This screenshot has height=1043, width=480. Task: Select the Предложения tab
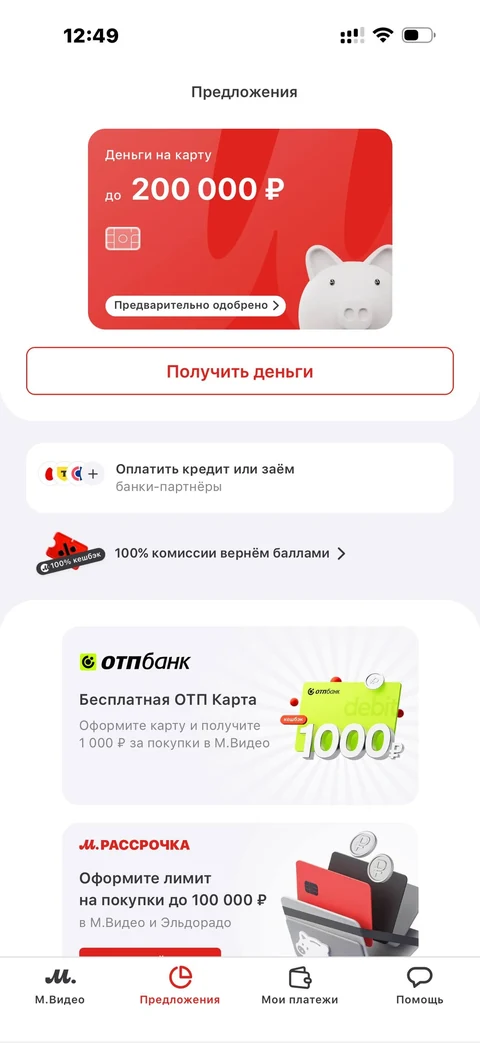pyautogui.click(x=180, y=985)
